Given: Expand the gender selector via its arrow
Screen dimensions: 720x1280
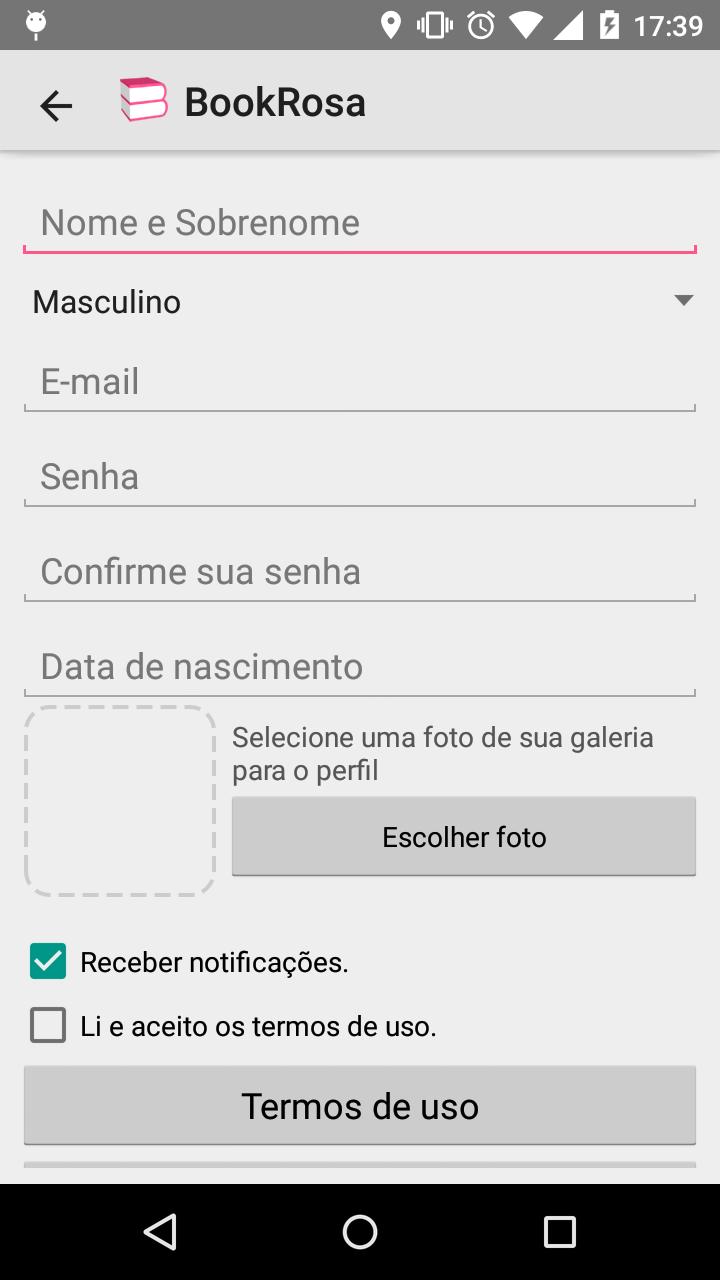Looking at the screenshot, I should [x=684, y=300].
